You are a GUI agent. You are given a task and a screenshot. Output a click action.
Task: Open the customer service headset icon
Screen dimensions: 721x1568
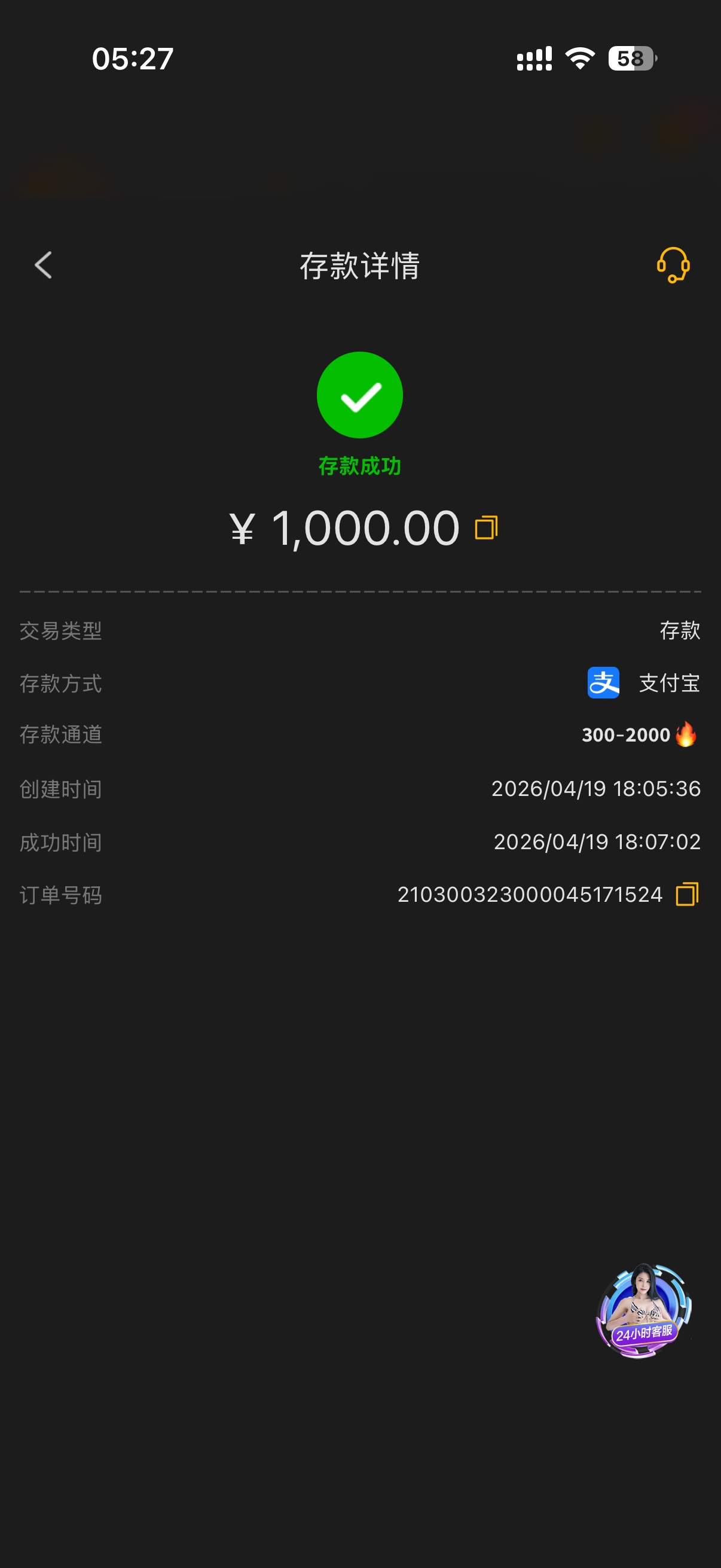pyautogui.click(x=673, y=265)
